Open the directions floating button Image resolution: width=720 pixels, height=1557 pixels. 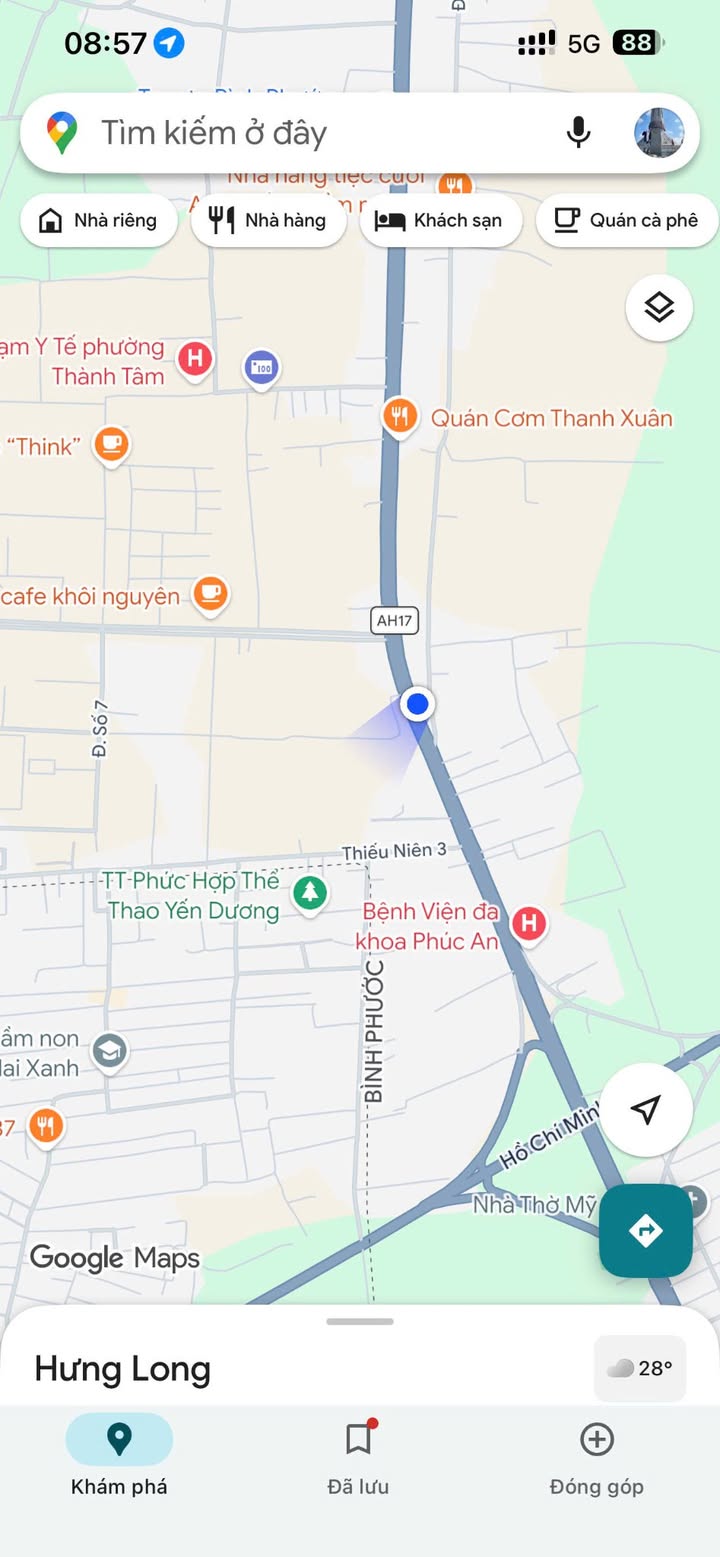pyautogui.click(x=645, y=1230)
